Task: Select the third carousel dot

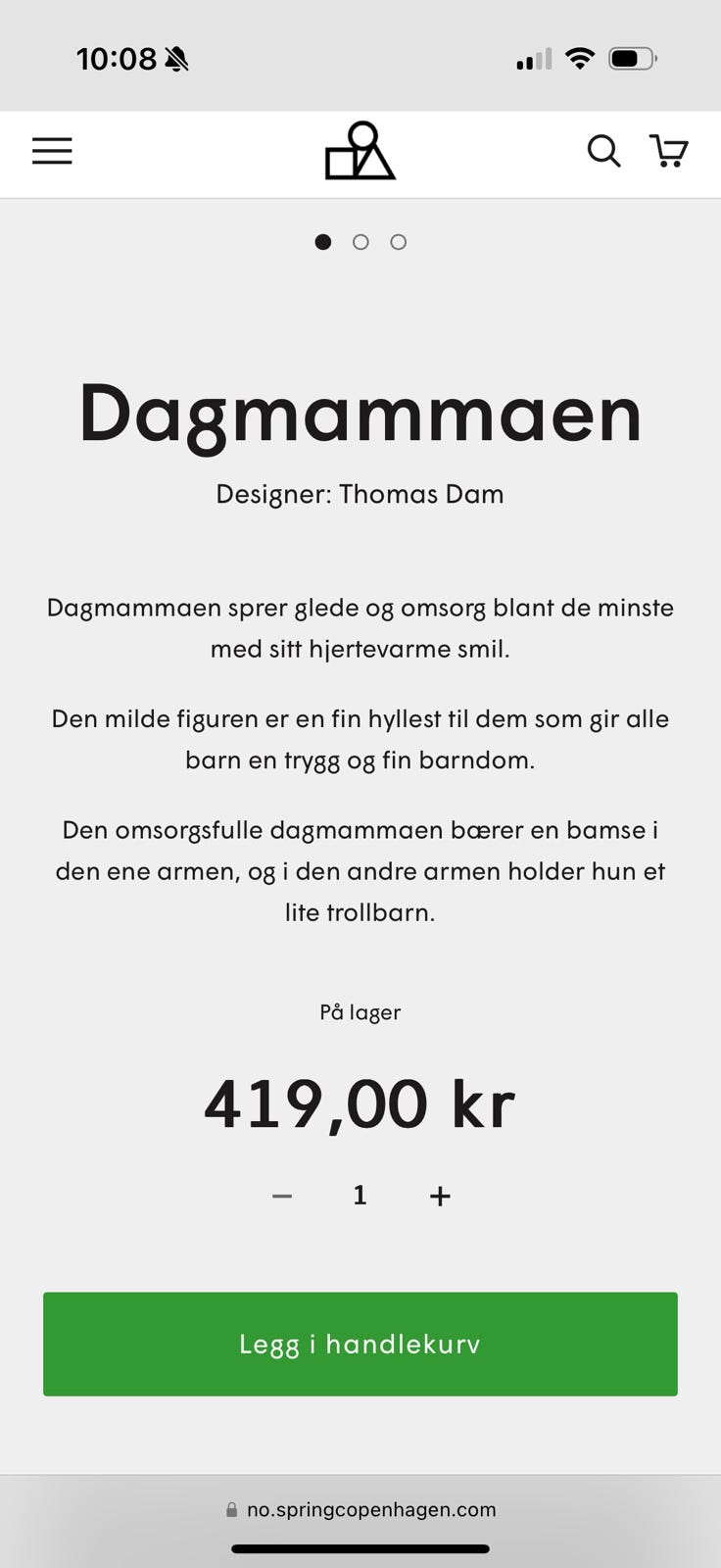Action: click(x=398, y=242)
